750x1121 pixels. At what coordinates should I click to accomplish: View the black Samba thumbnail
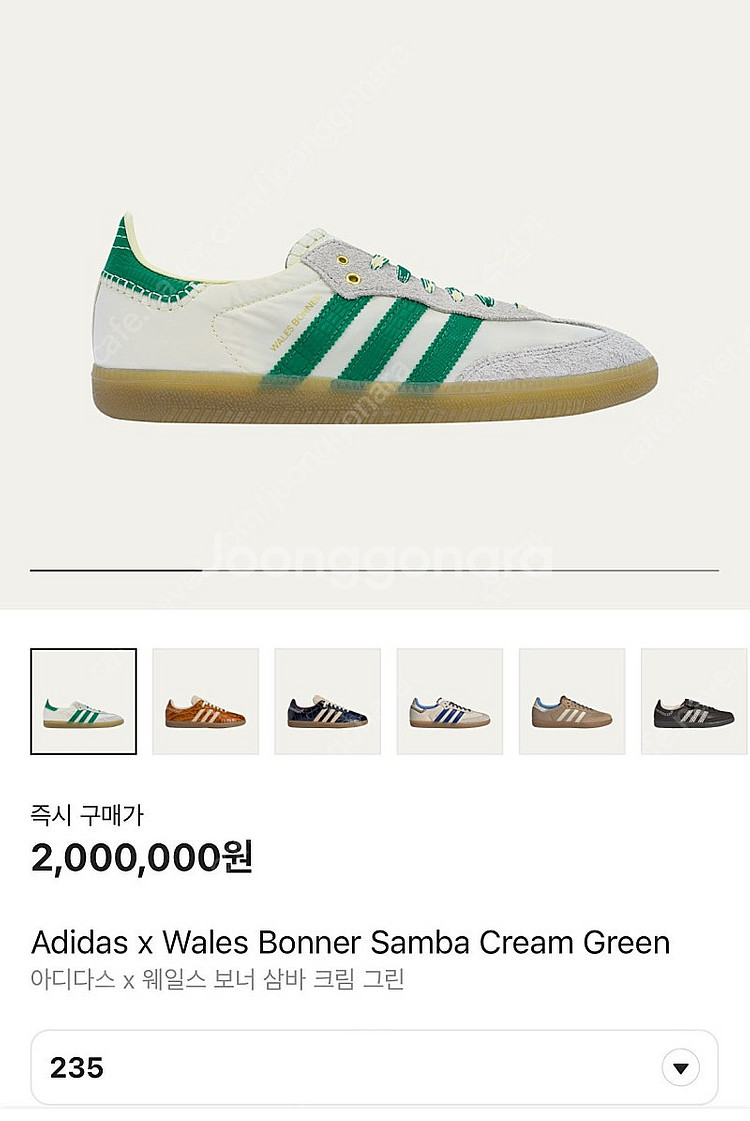(694, 701)
